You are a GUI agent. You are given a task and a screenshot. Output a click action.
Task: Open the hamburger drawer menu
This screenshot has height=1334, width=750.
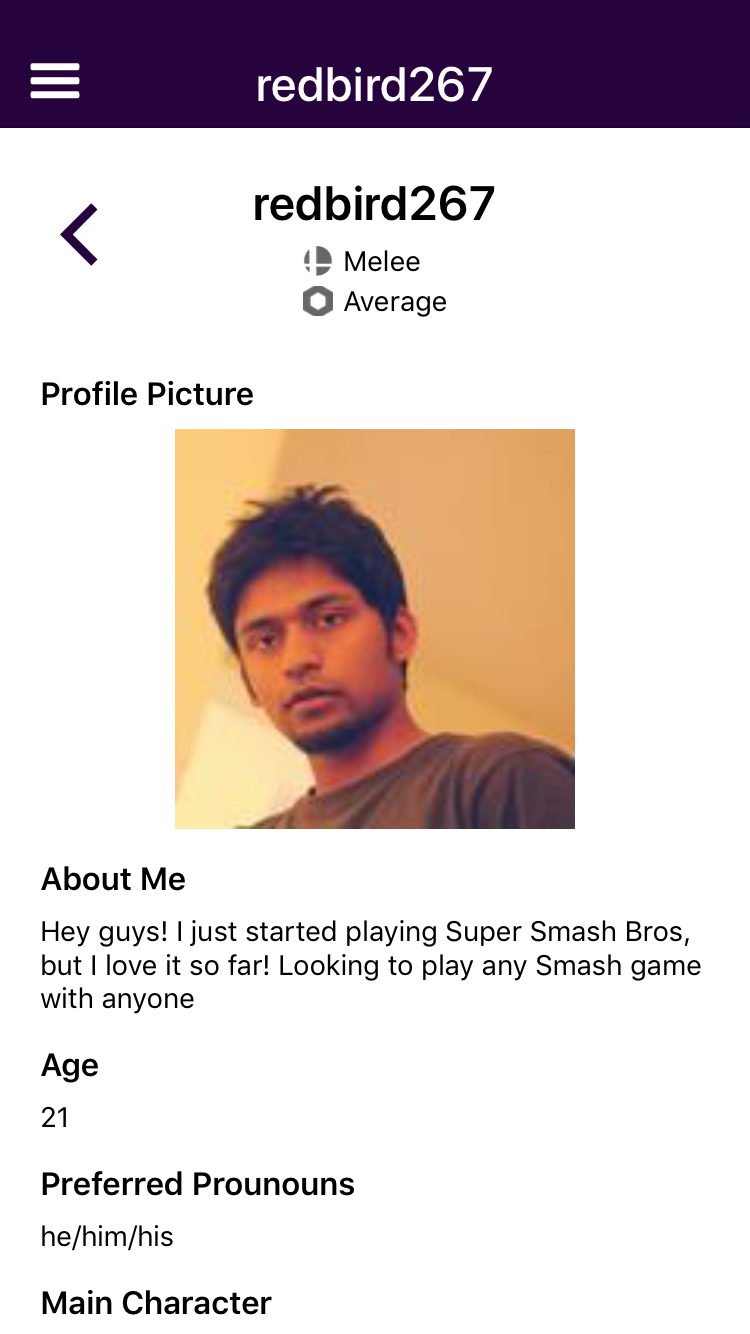(55, 81)
